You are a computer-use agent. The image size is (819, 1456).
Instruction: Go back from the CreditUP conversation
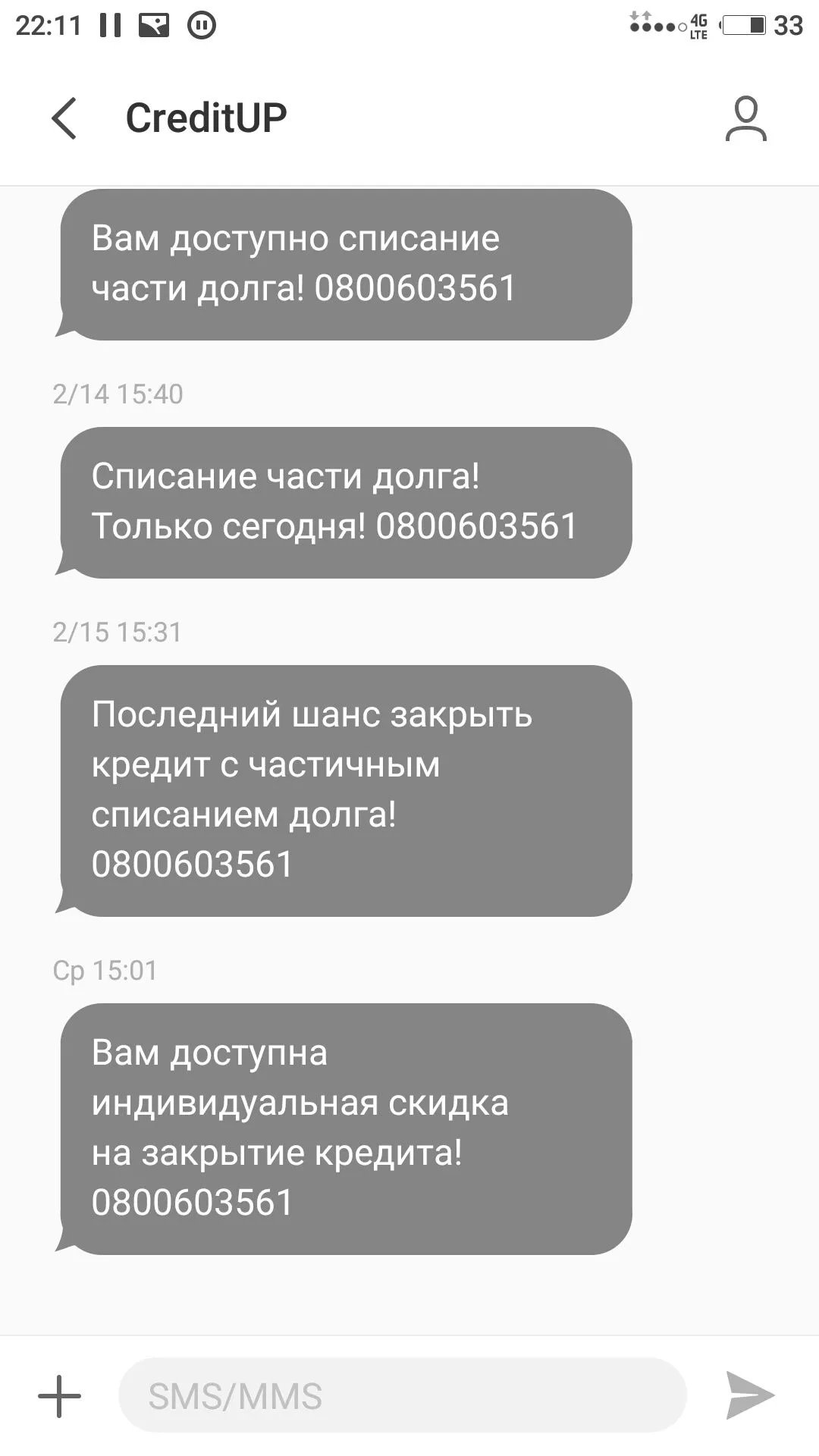tap(64, 118)
